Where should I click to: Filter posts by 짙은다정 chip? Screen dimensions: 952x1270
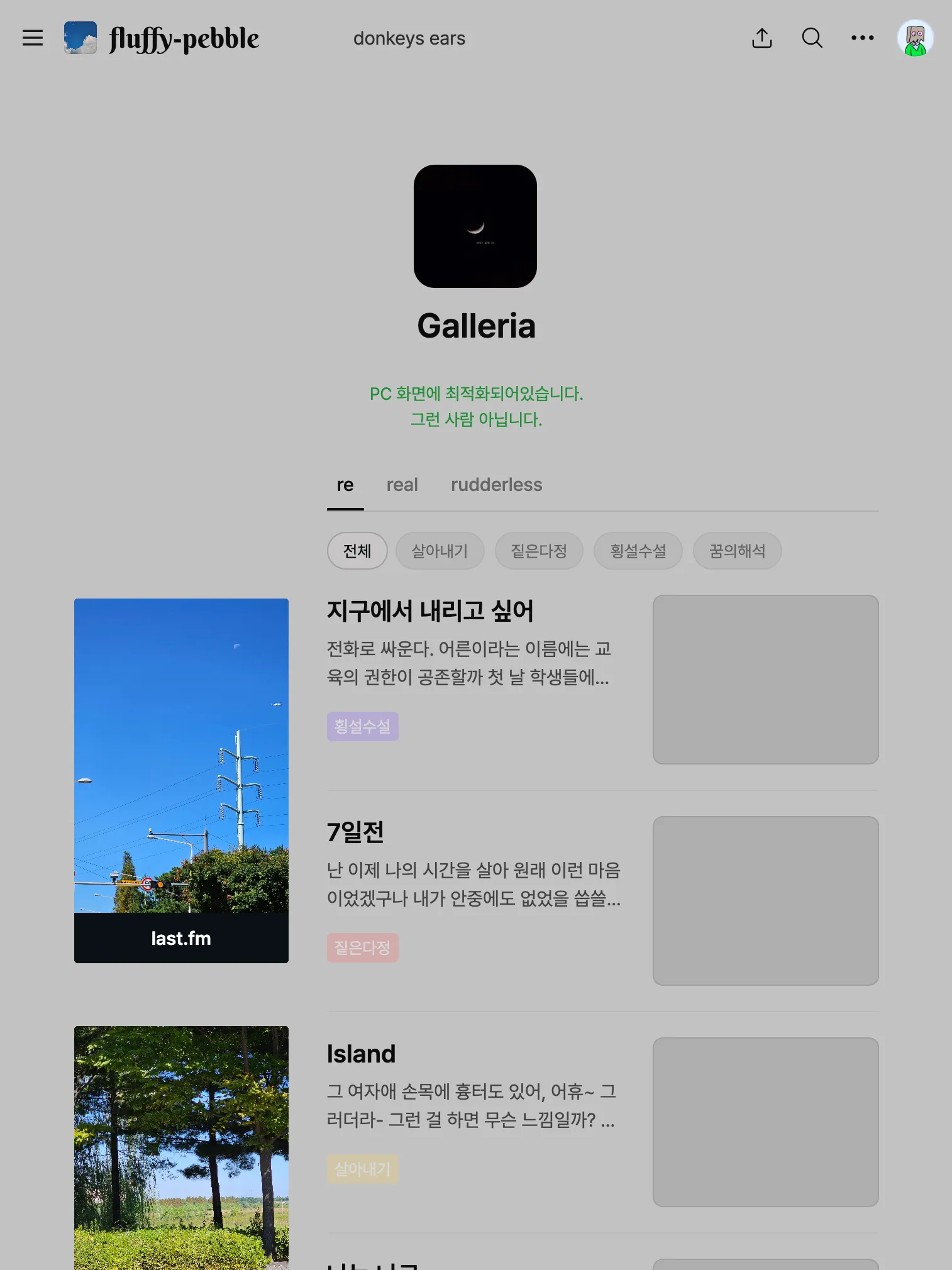pyautogui.click(x=539, y=551)
